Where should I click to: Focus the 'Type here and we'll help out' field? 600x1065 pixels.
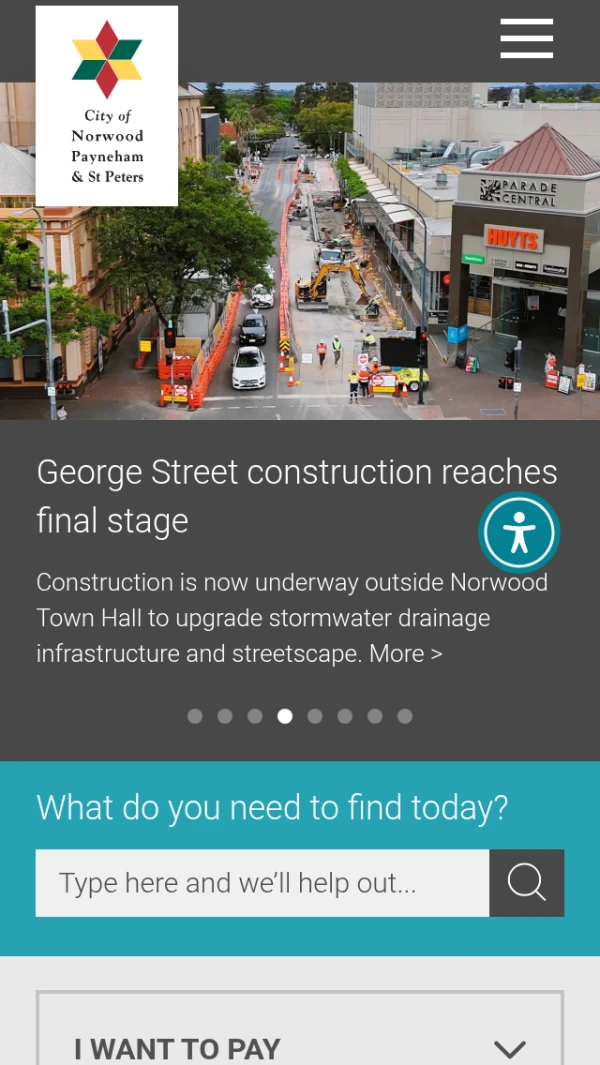point(262,883)
